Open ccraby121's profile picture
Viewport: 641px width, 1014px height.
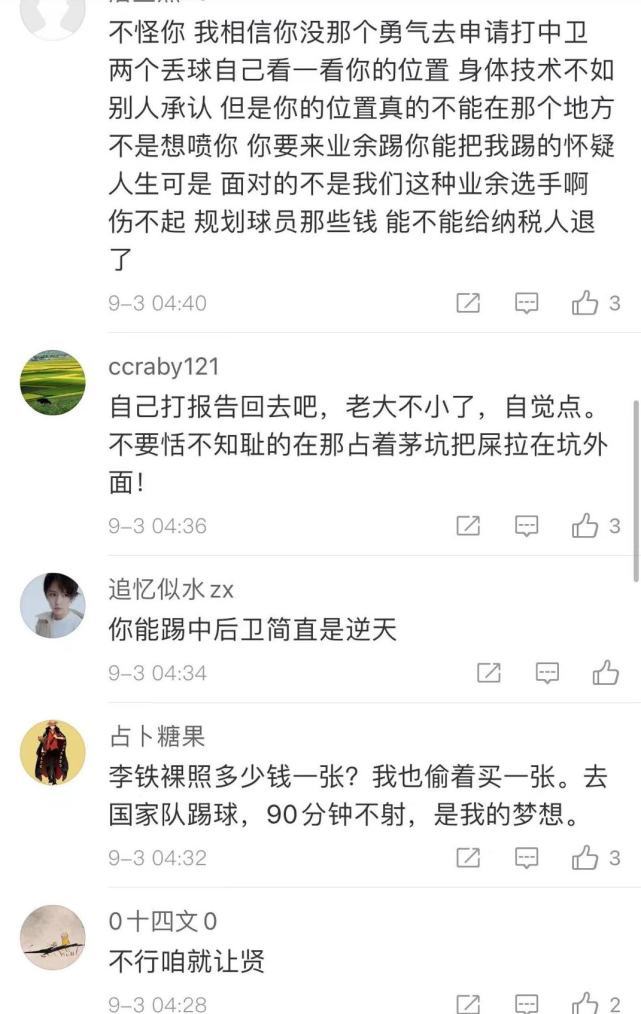click(x=53, y=383)
